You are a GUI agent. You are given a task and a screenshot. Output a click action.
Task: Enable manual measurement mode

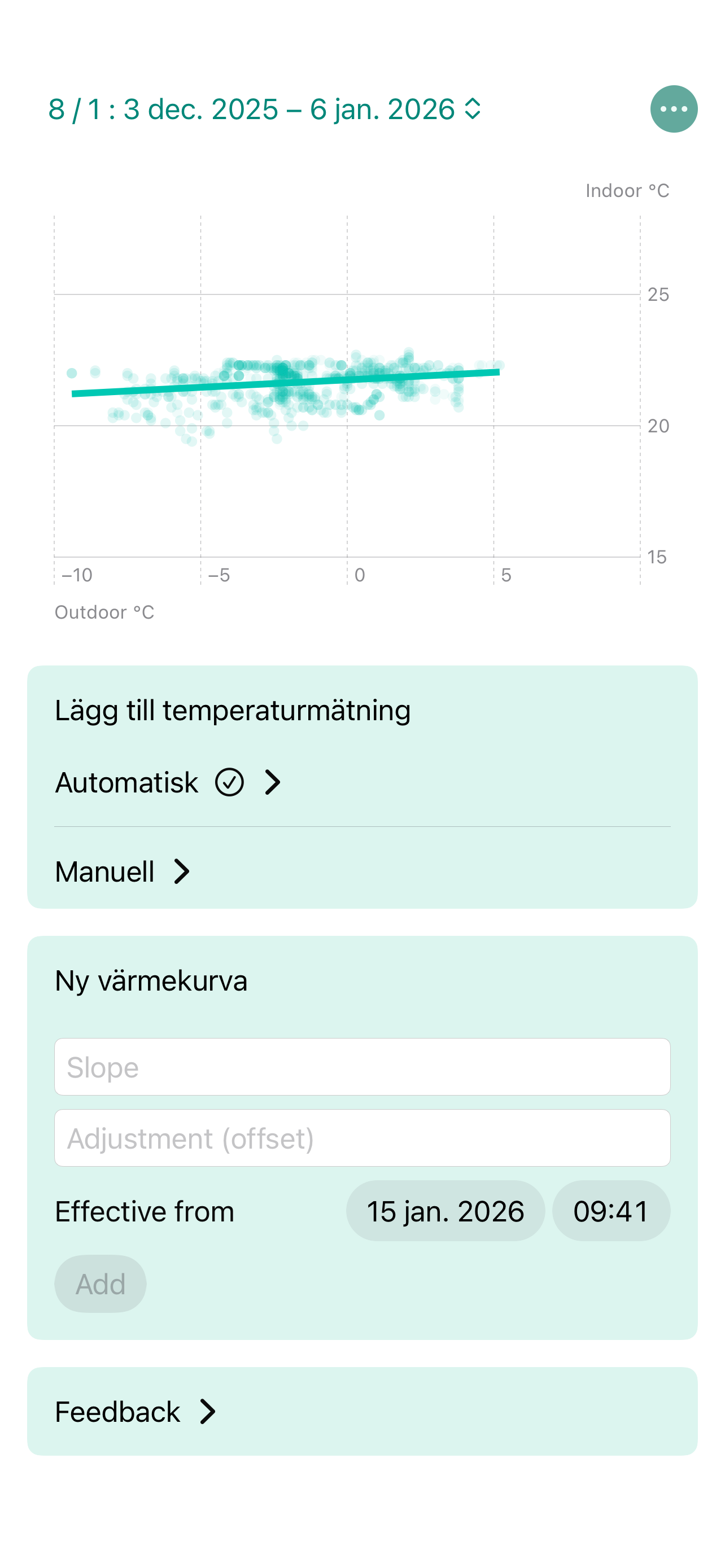104,872
